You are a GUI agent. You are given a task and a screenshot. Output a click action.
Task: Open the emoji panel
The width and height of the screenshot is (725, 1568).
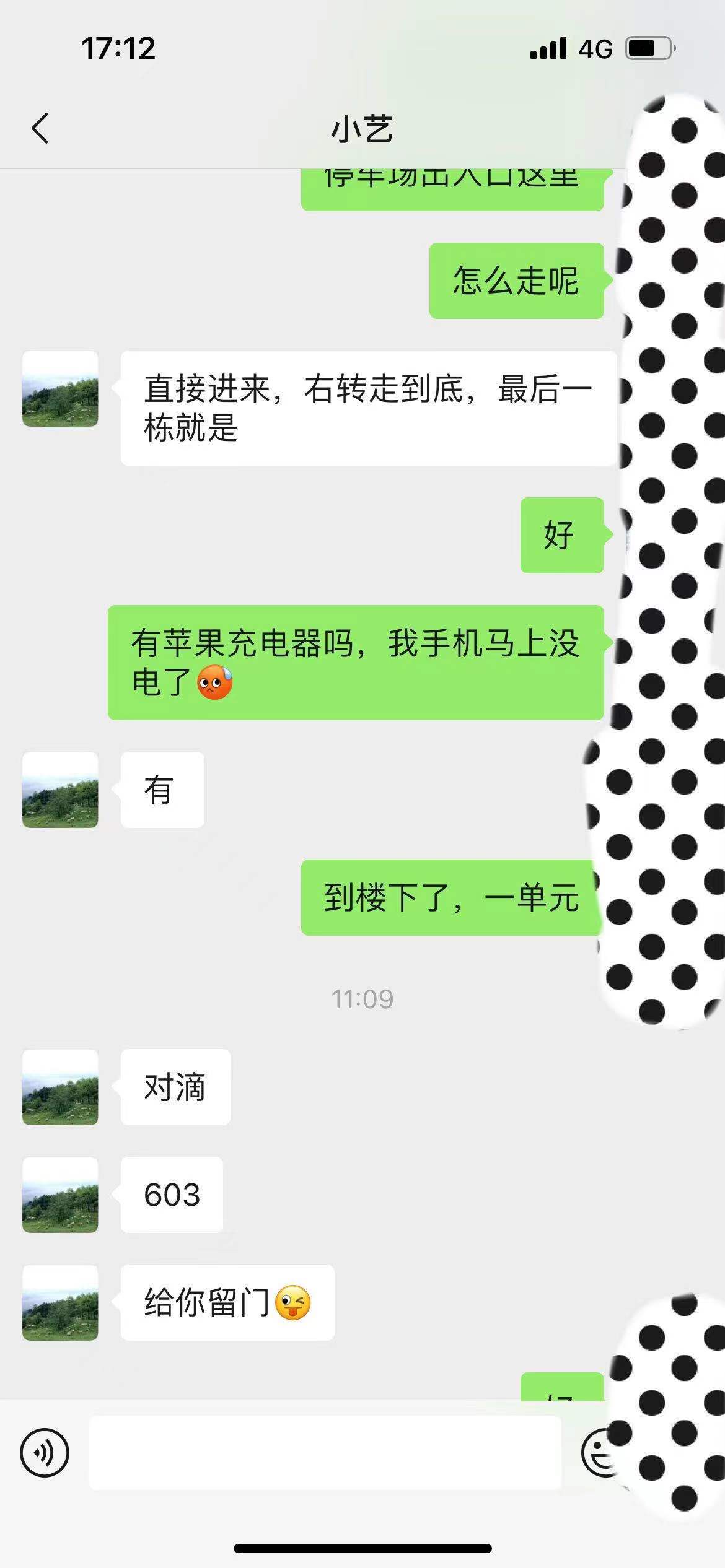[x=601, y=1450]
